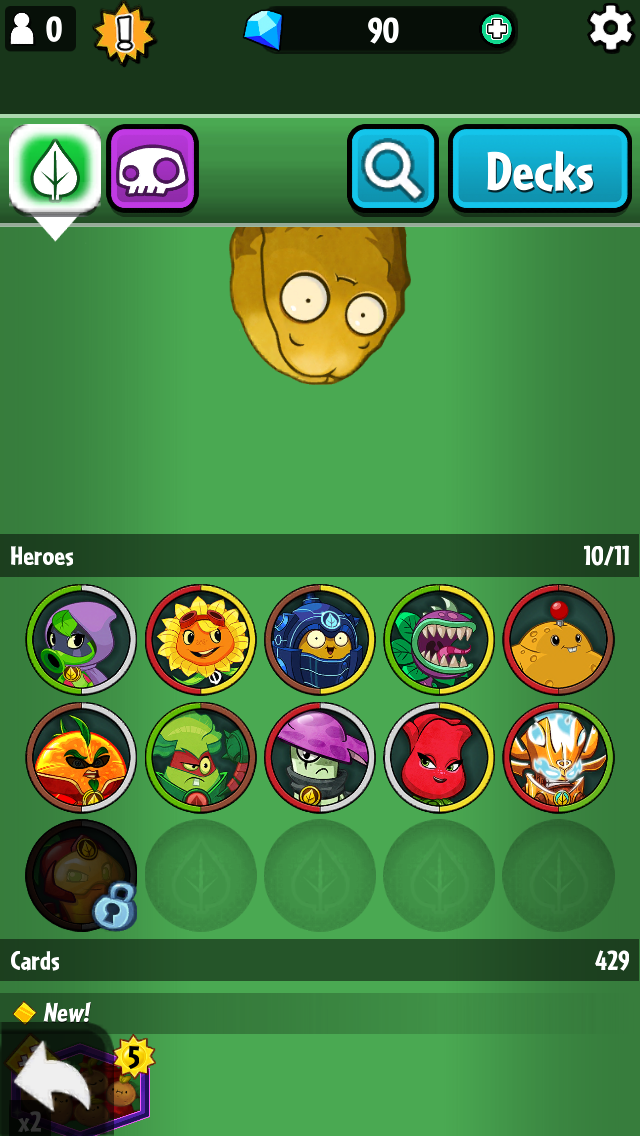Select the Chompzilla chomper hero
Viewport: 640px width, 1136px height.
[439, 640]
